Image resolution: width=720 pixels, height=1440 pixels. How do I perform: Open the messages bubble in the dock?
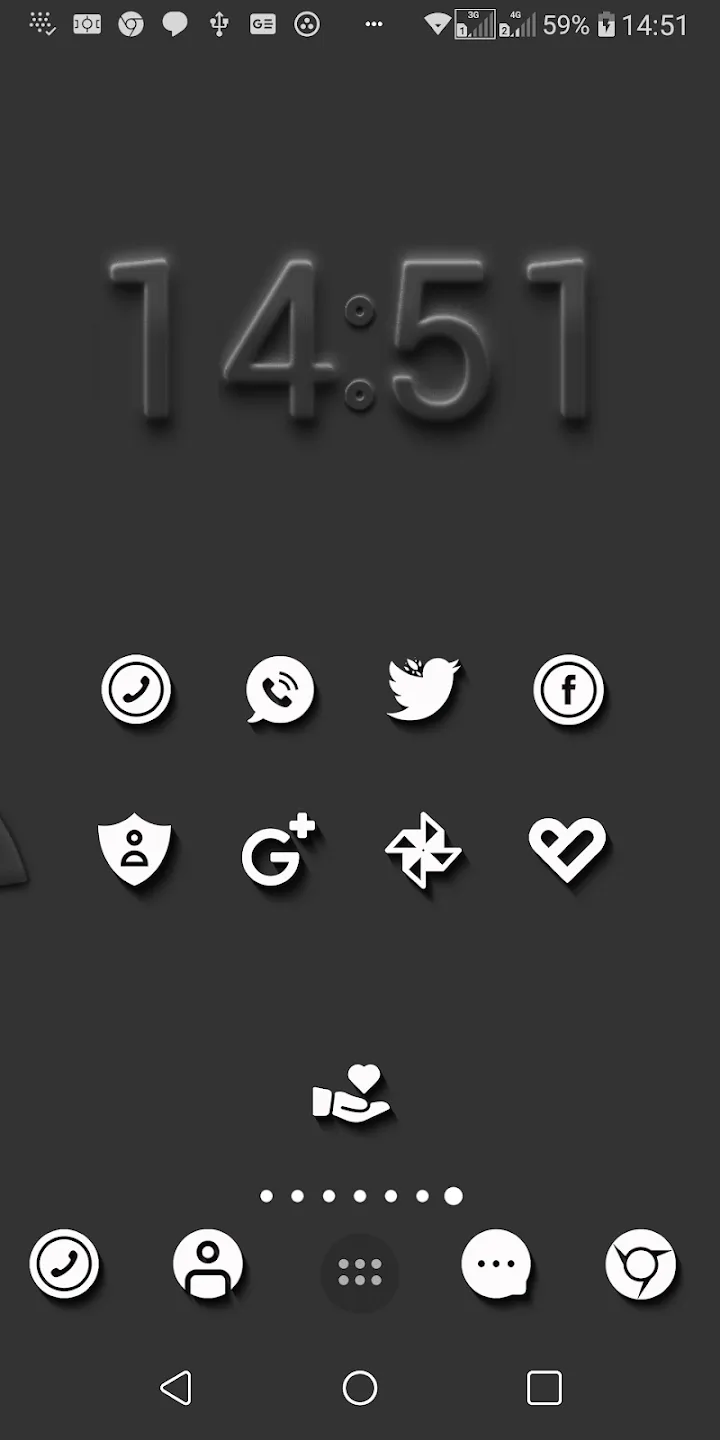pyautogui.click(x=496, y=1265)
